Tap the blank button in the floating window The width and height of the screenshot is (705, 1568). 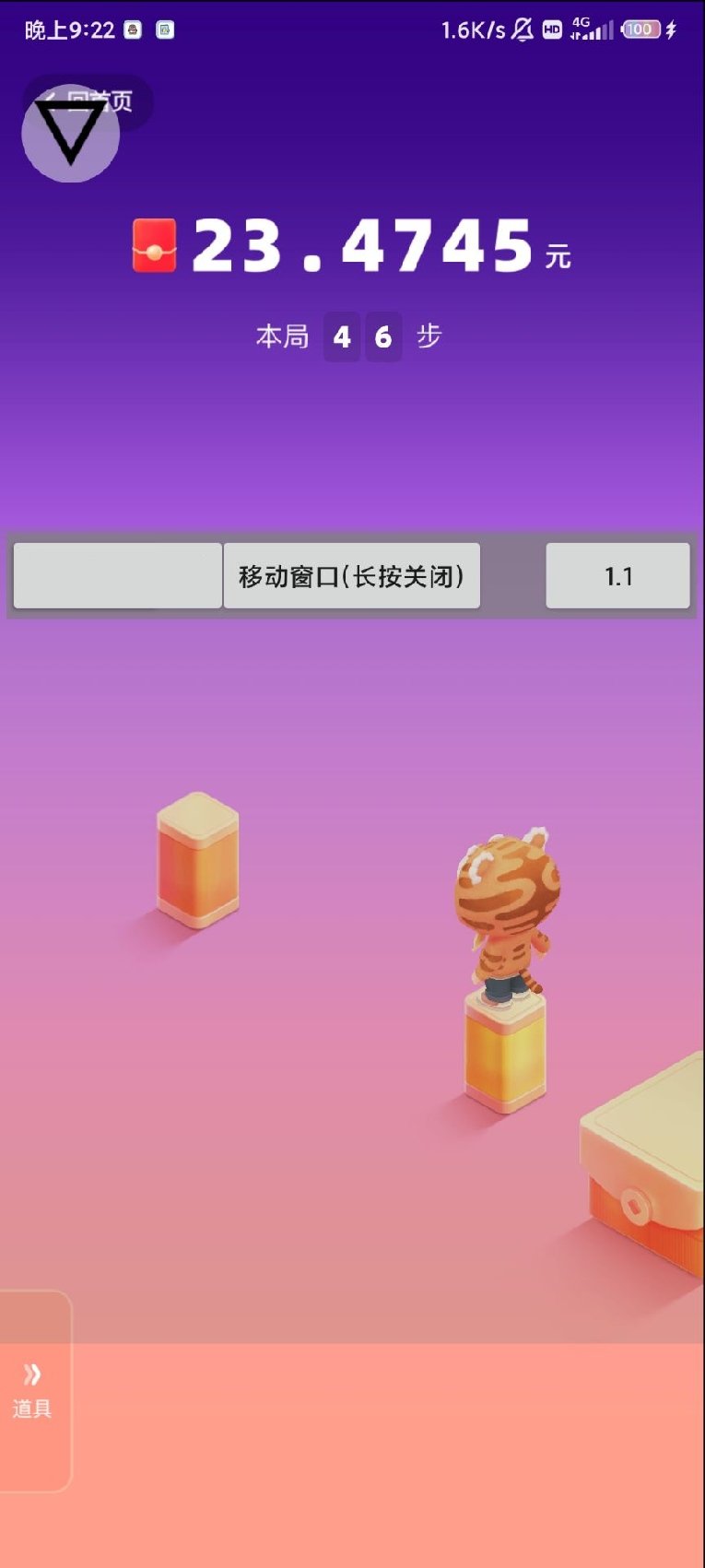pos(117,576)
